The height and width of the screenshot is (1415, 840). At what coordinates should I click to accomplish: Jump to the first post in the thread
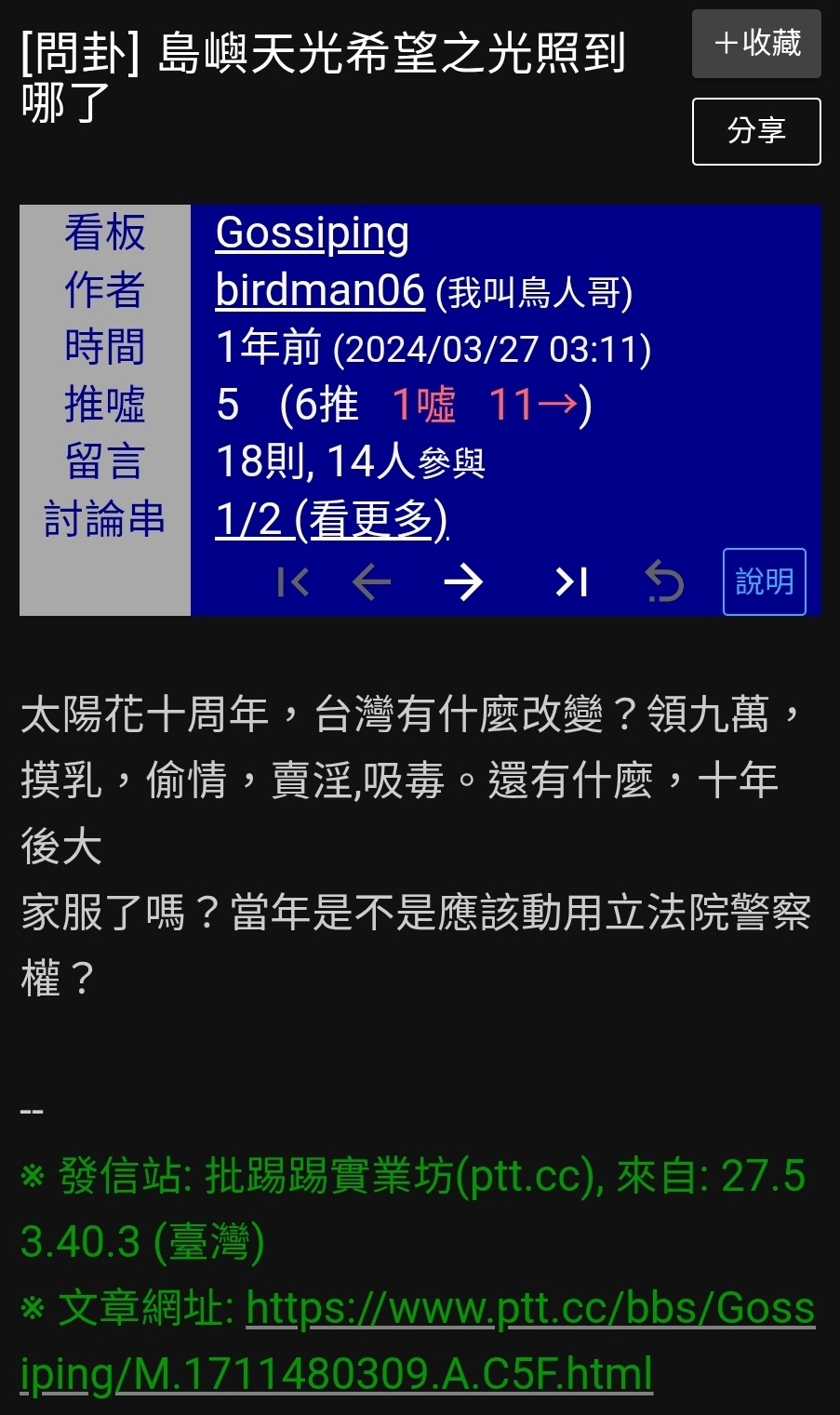293,582
